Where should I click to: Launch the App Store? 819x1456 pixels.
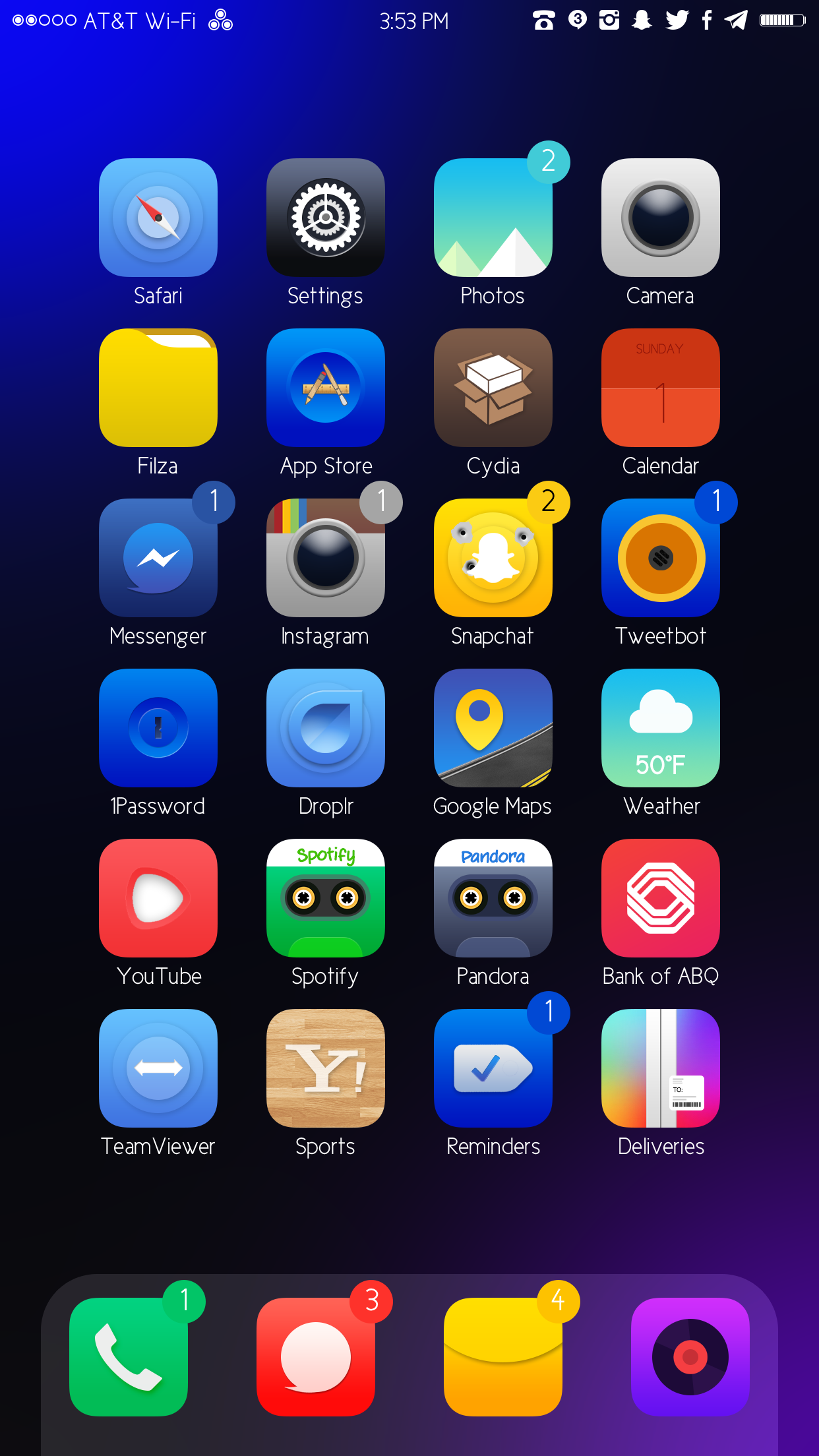point(326,388)
